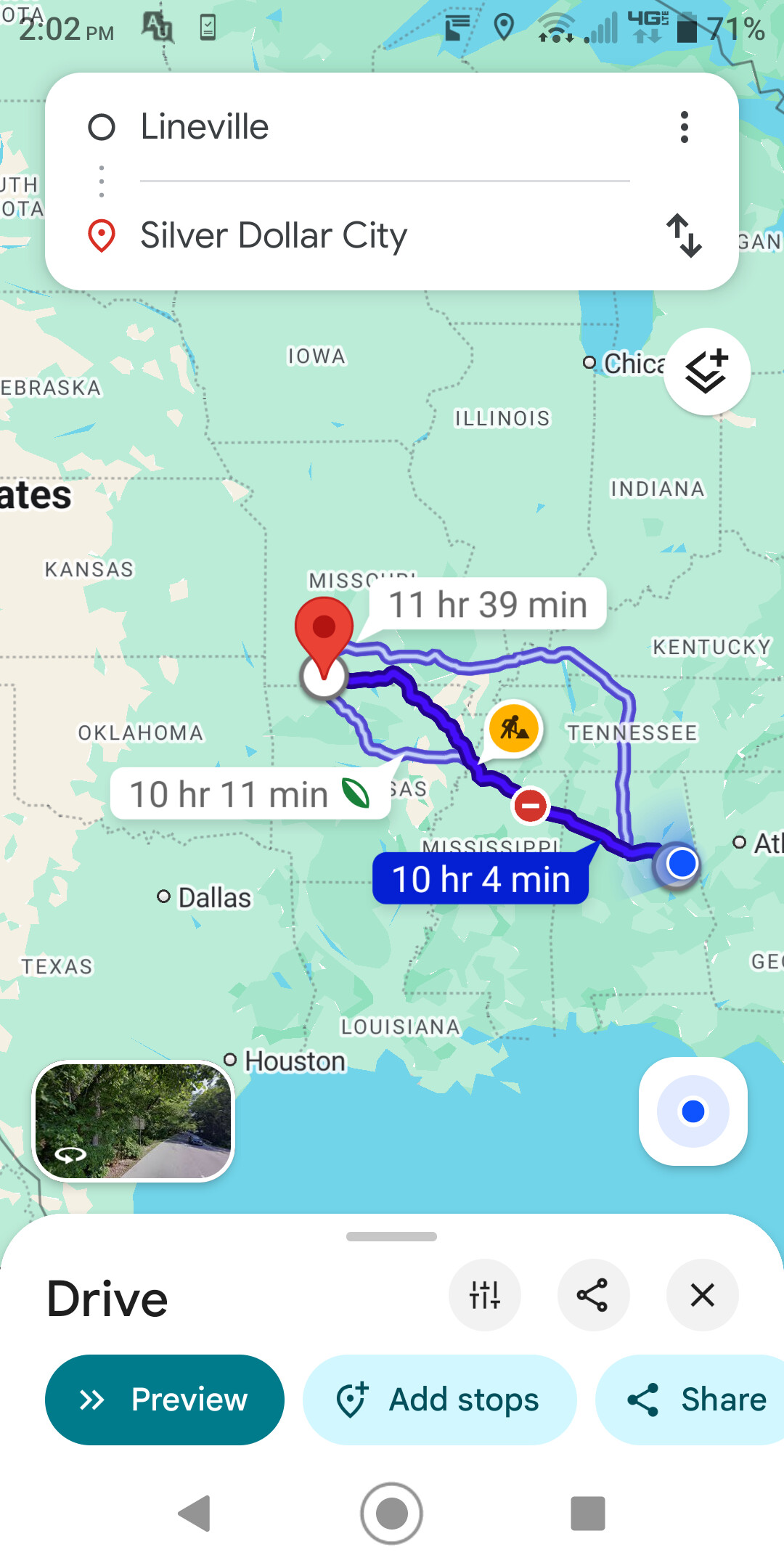Open route options sliders

tap(484, 1295)
